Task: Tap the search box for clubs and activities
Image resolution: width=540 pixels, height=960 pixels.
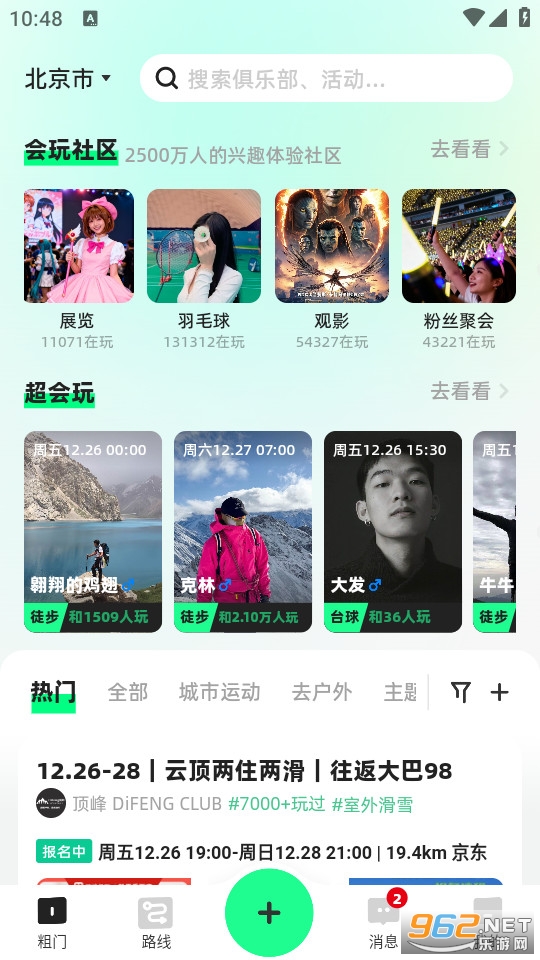Action: tap(326, 78)
